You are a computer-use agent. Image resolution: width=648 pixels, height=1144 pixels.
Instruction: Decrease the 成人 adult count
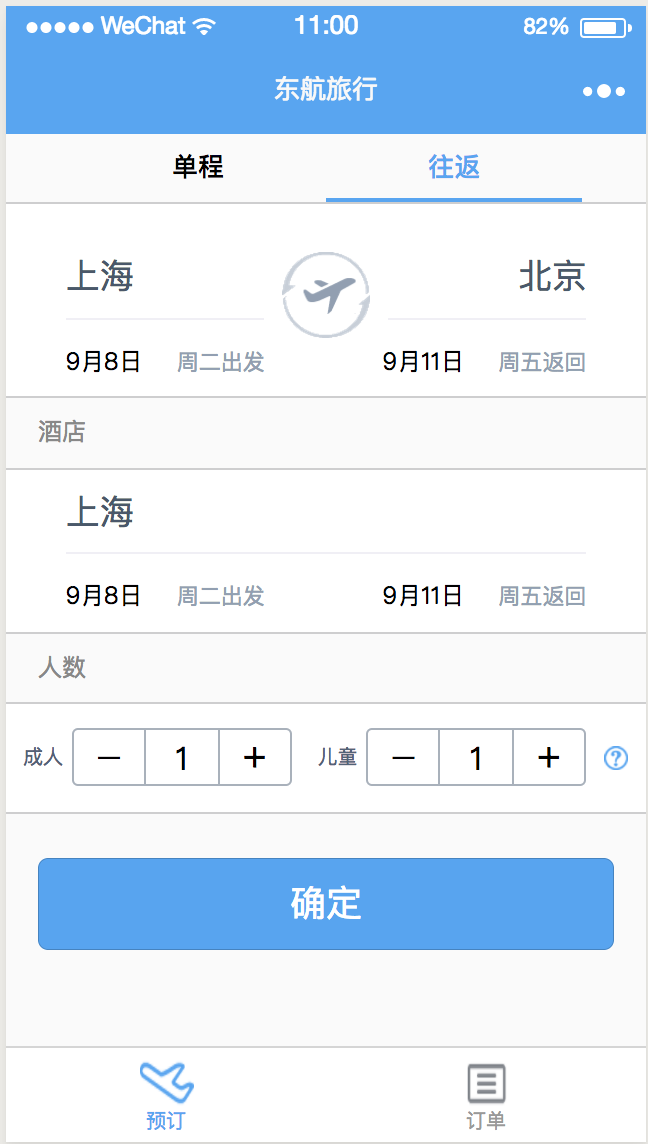click(109, 758)
